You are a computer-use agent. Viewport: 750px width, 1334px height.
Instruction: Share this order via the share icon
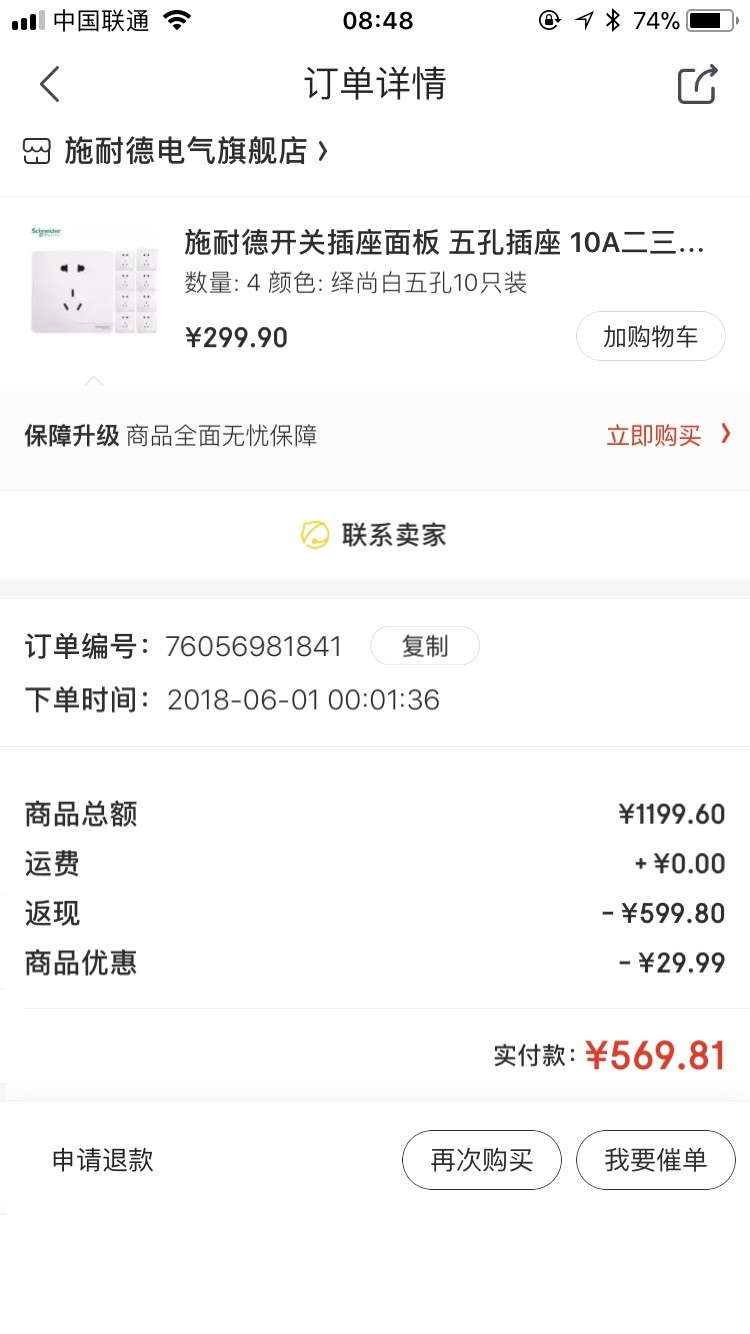tap(697, 84)
